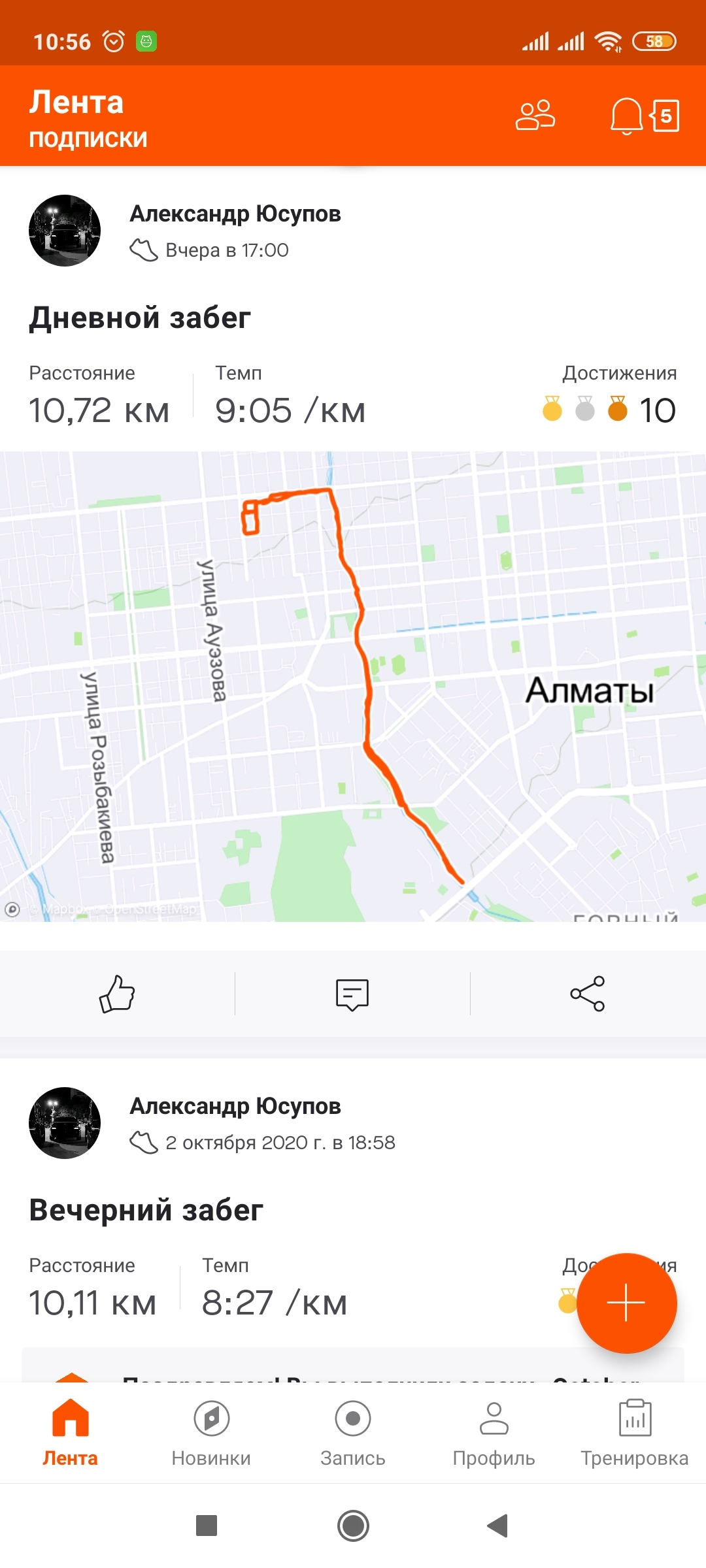Go back with the system back button
706x1568 pixels.
[x=497, y=1526]
